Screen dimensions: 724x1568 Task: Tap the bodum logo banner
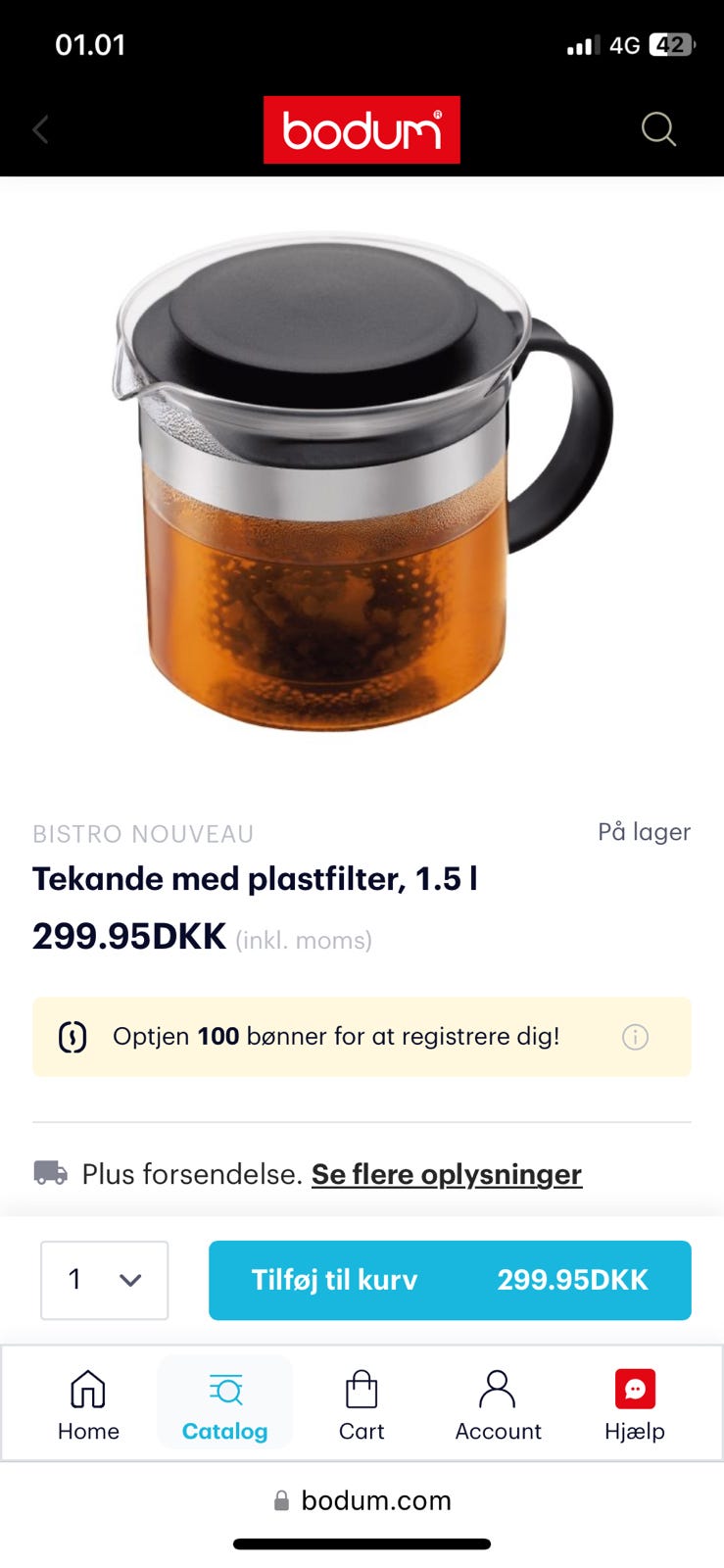tap(362, 128)
